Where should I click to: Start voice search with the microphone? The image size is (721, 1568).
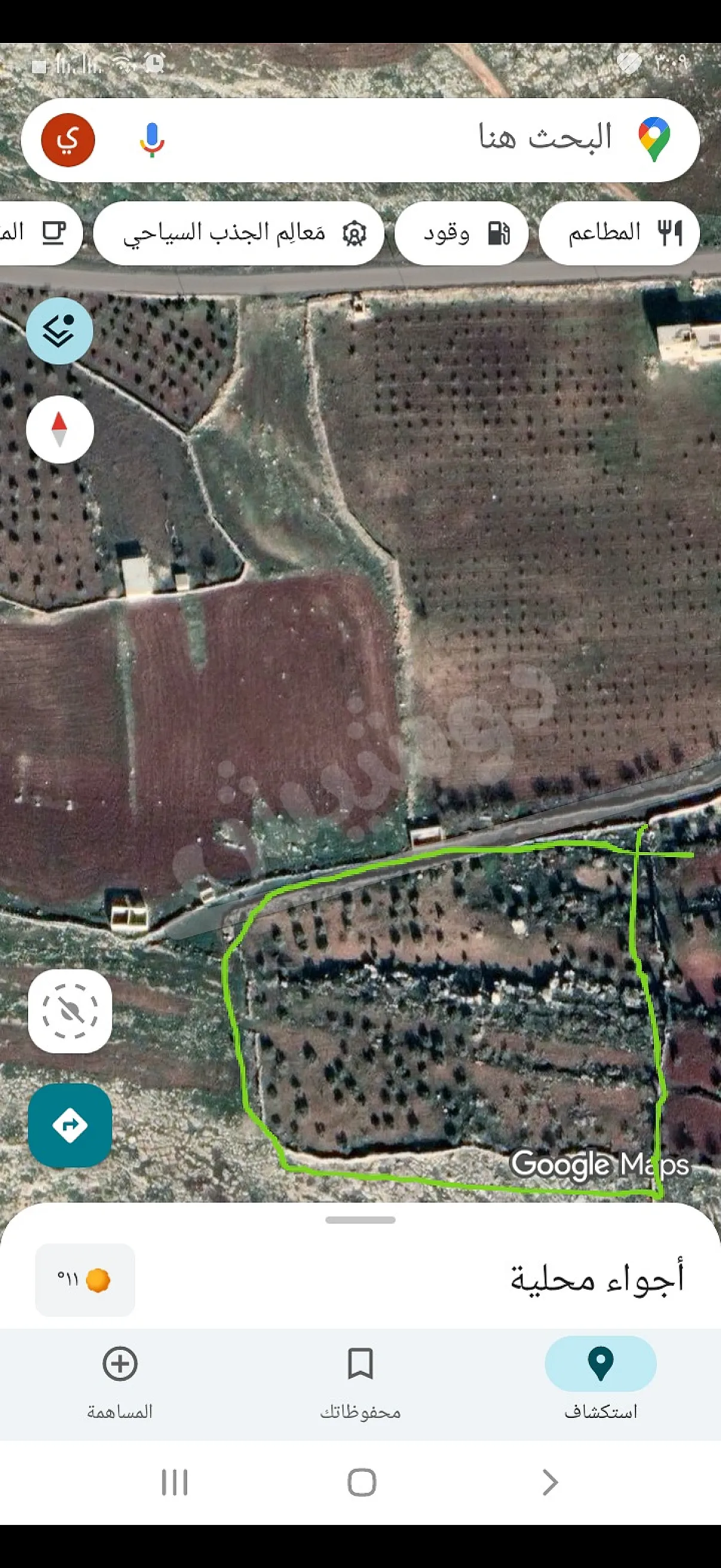point(151,140)
